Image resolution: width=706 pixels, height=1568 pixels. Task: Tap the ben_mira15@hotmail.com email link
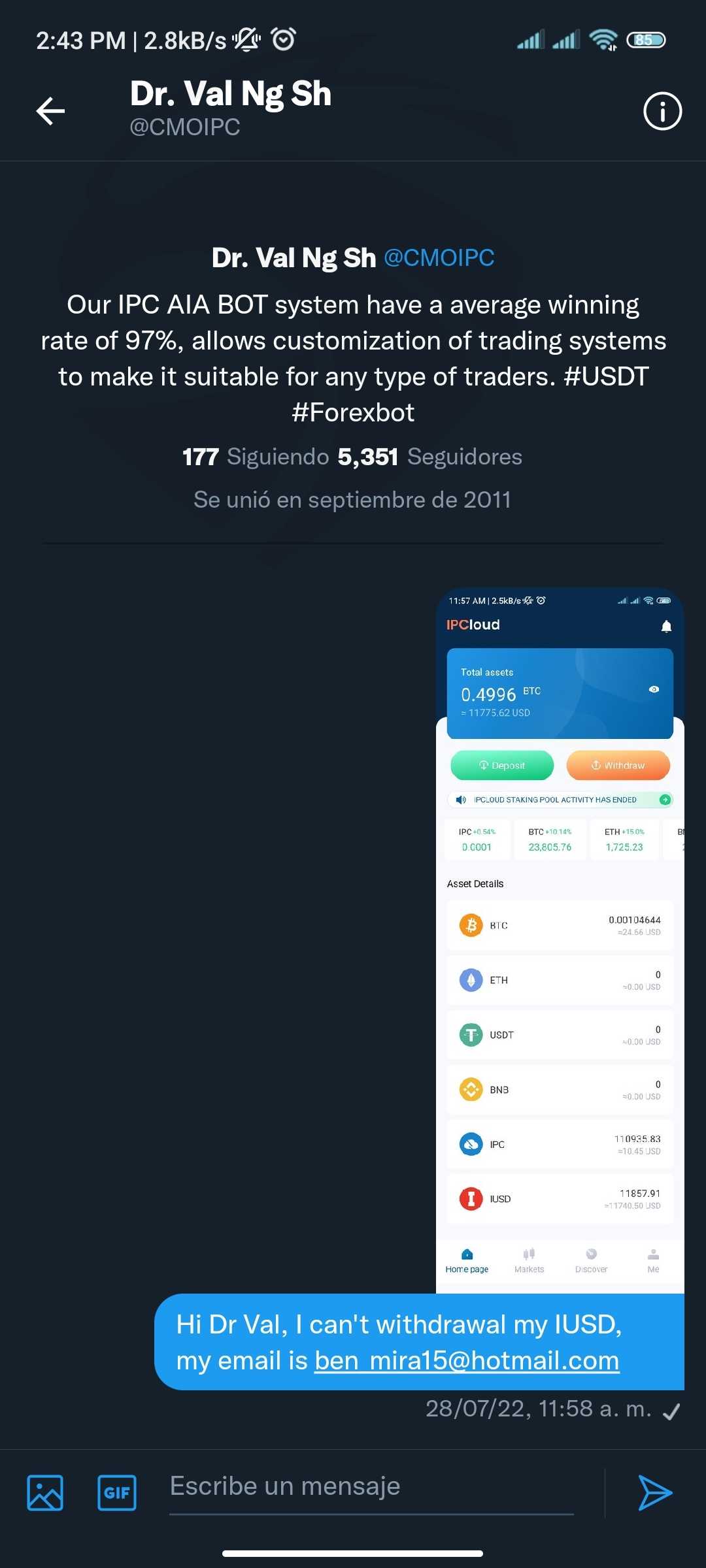467,1360
